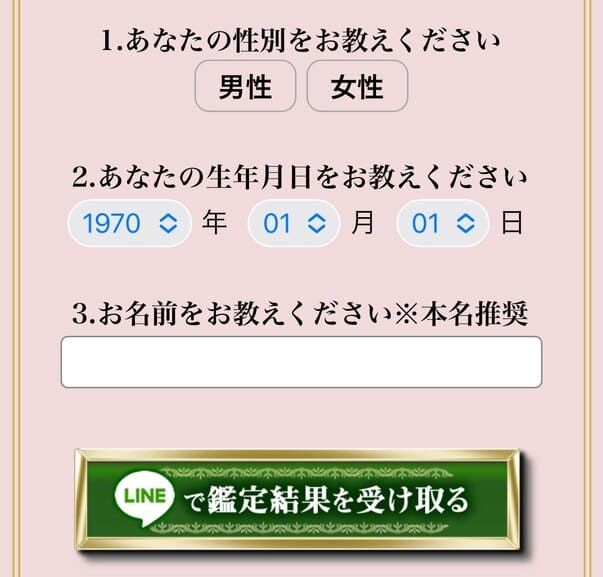Tap the name input field
603x577 pixels.
pyautogui.click(x=301, y=362)
